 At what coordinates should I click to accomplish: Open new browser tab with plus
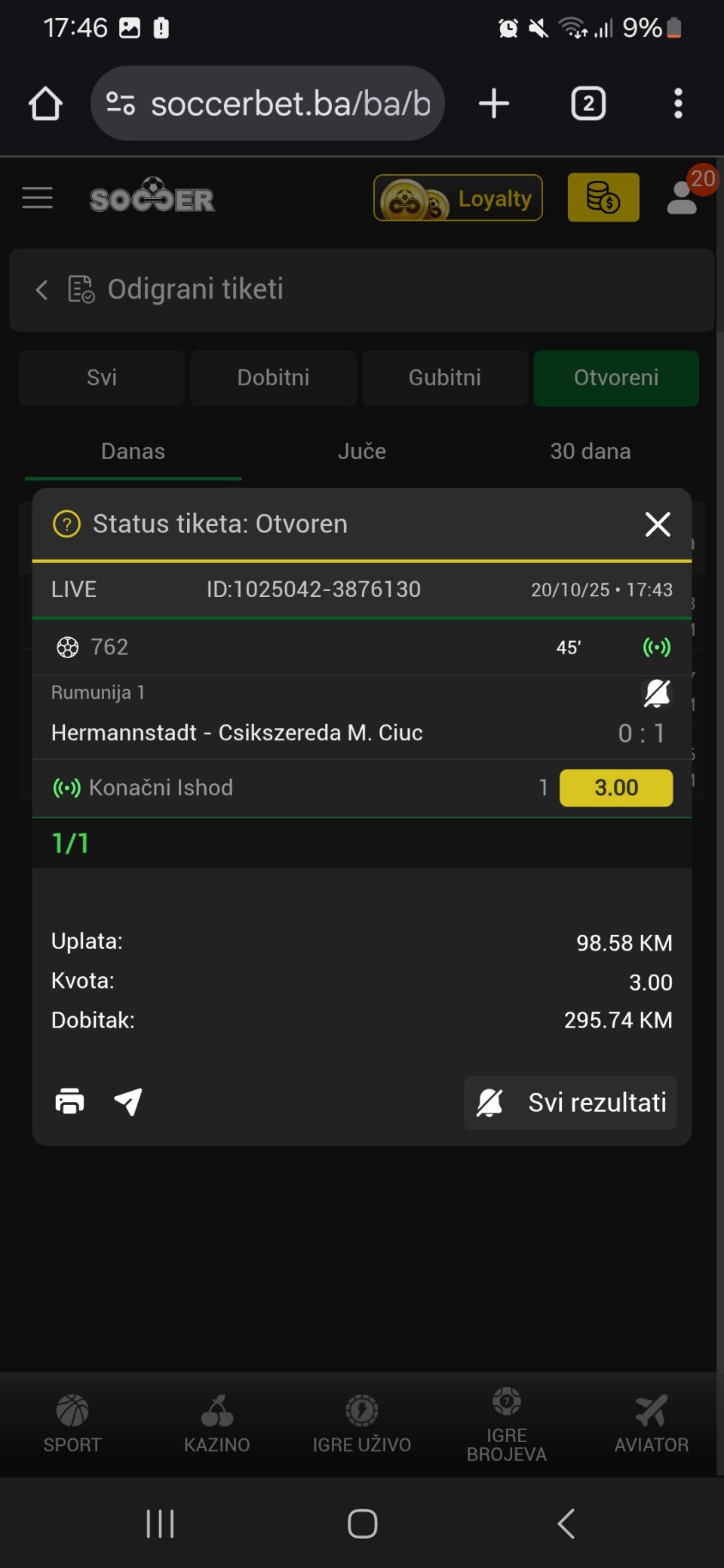[494, 103]
